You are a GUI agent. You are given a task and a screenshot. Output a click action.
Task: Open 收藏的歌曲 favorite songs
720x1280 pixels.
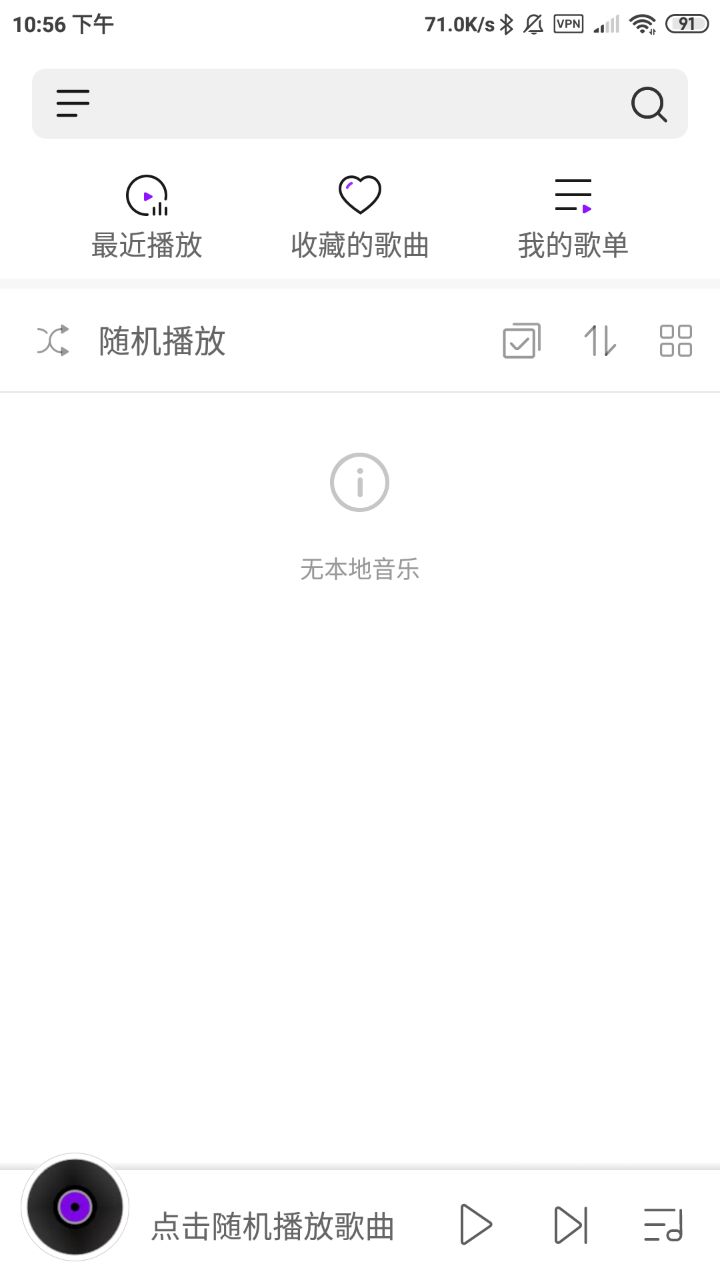(360, 217)
